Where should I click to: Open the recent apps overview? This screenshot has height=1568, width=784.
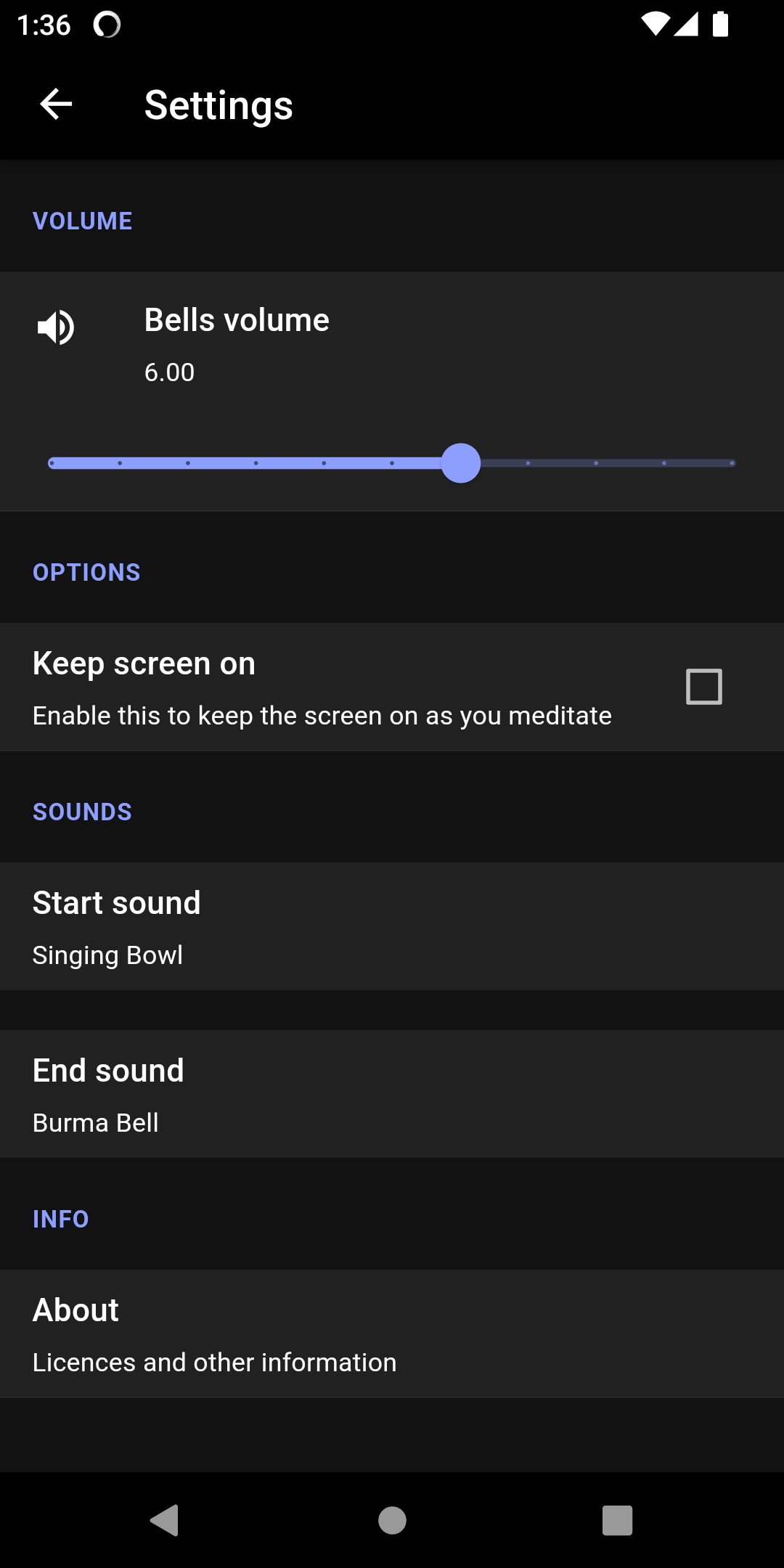coord(617,1520)
